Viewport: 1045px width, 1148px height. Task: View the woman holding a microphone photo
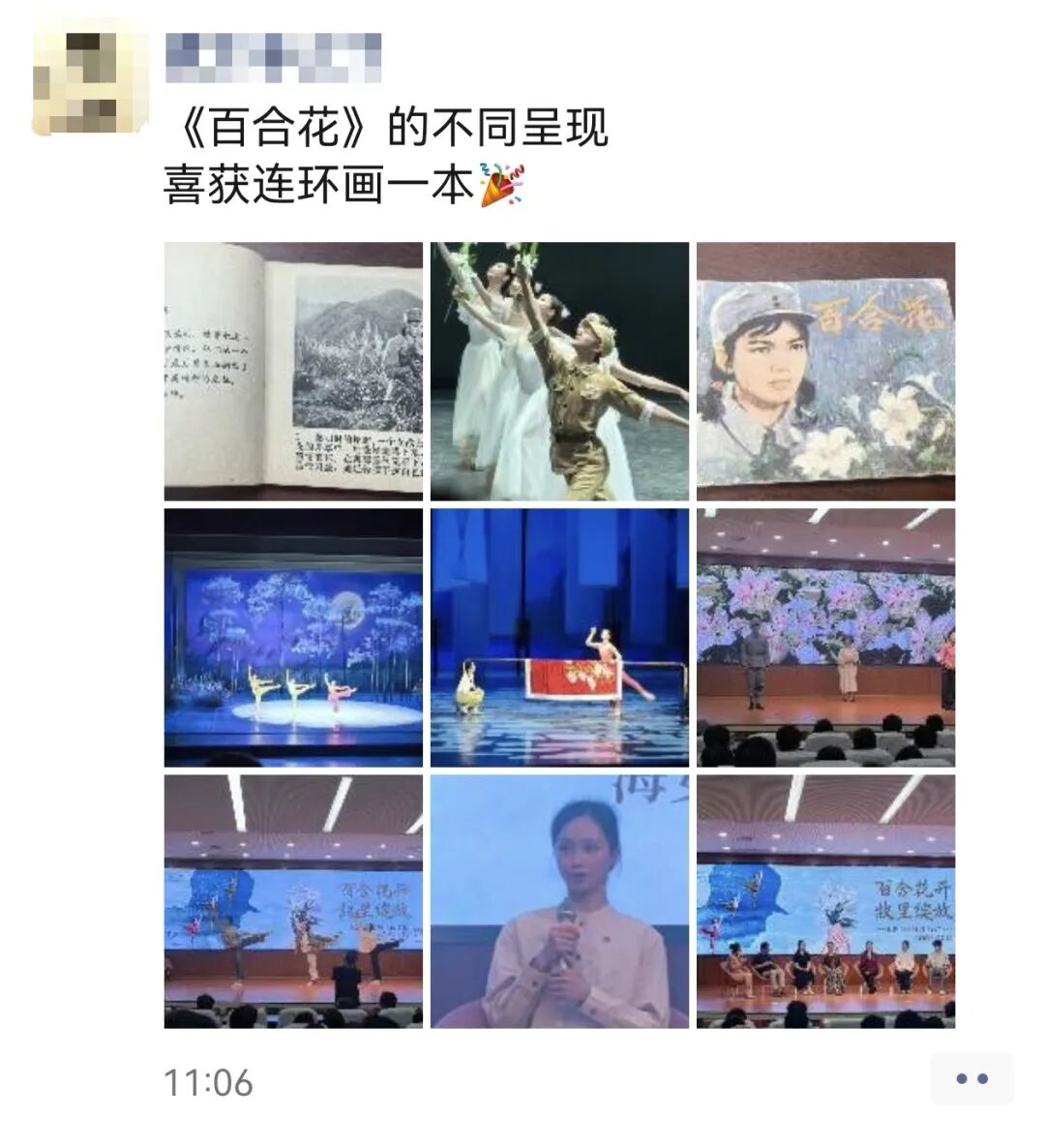coord(559,901)
